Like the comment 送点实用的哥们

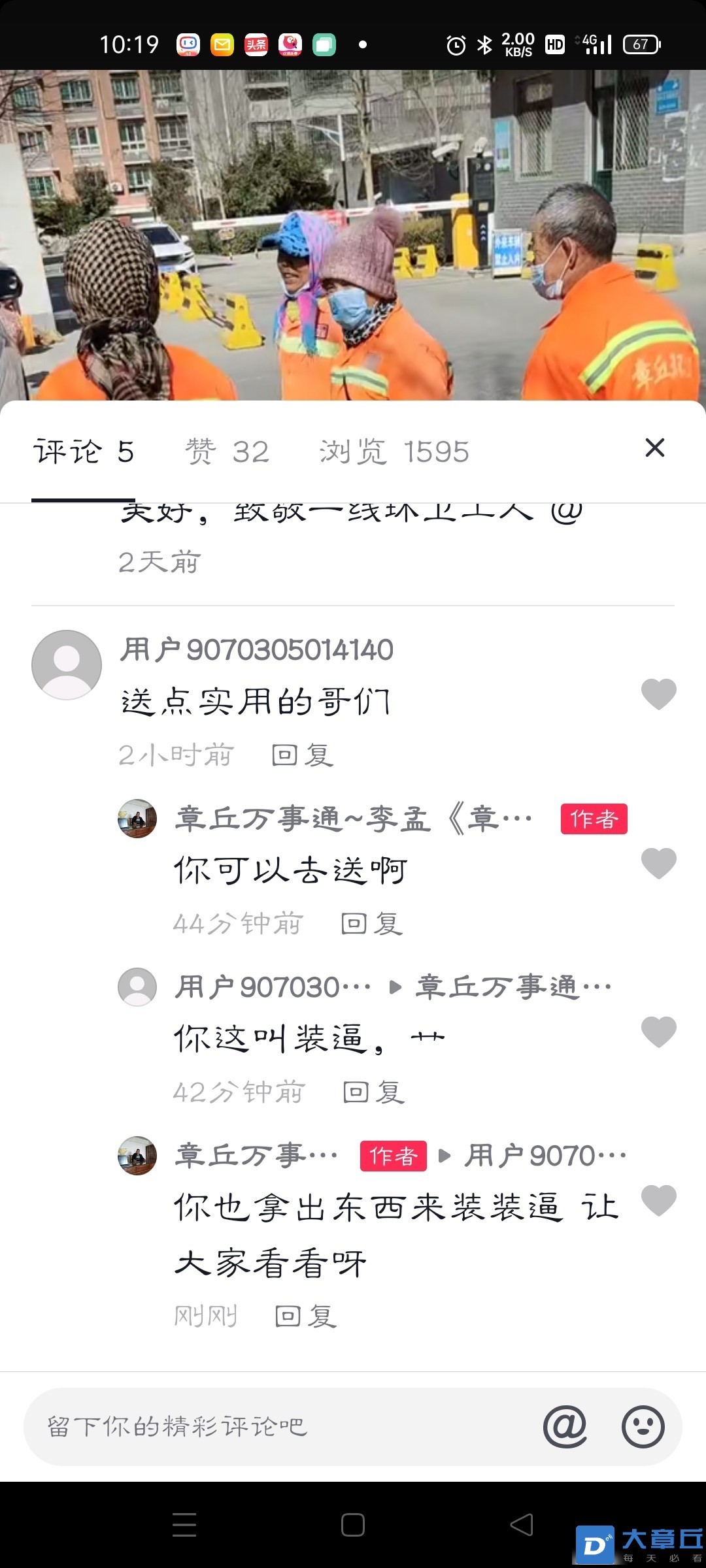658,694
